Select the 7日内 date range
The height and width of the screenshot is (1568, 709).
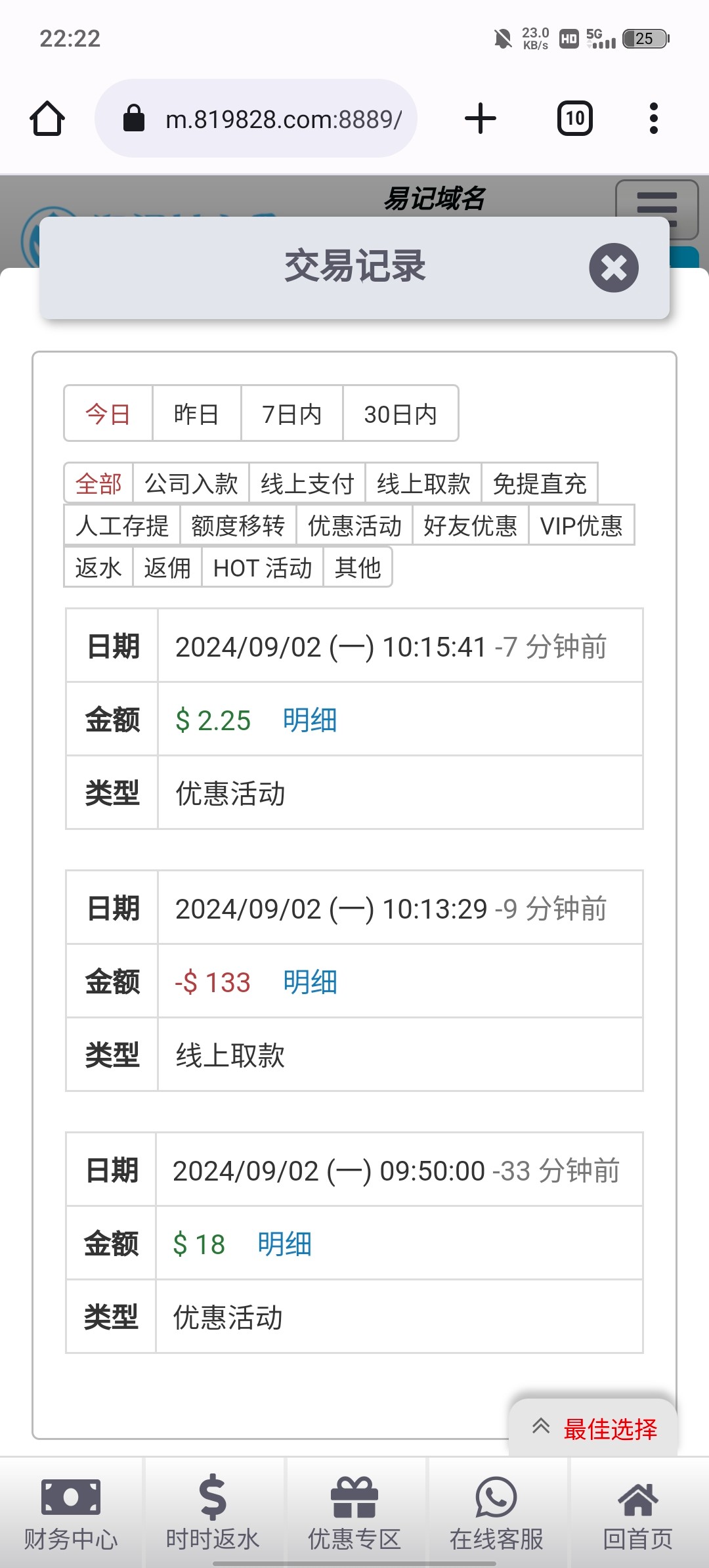point(291,414)
